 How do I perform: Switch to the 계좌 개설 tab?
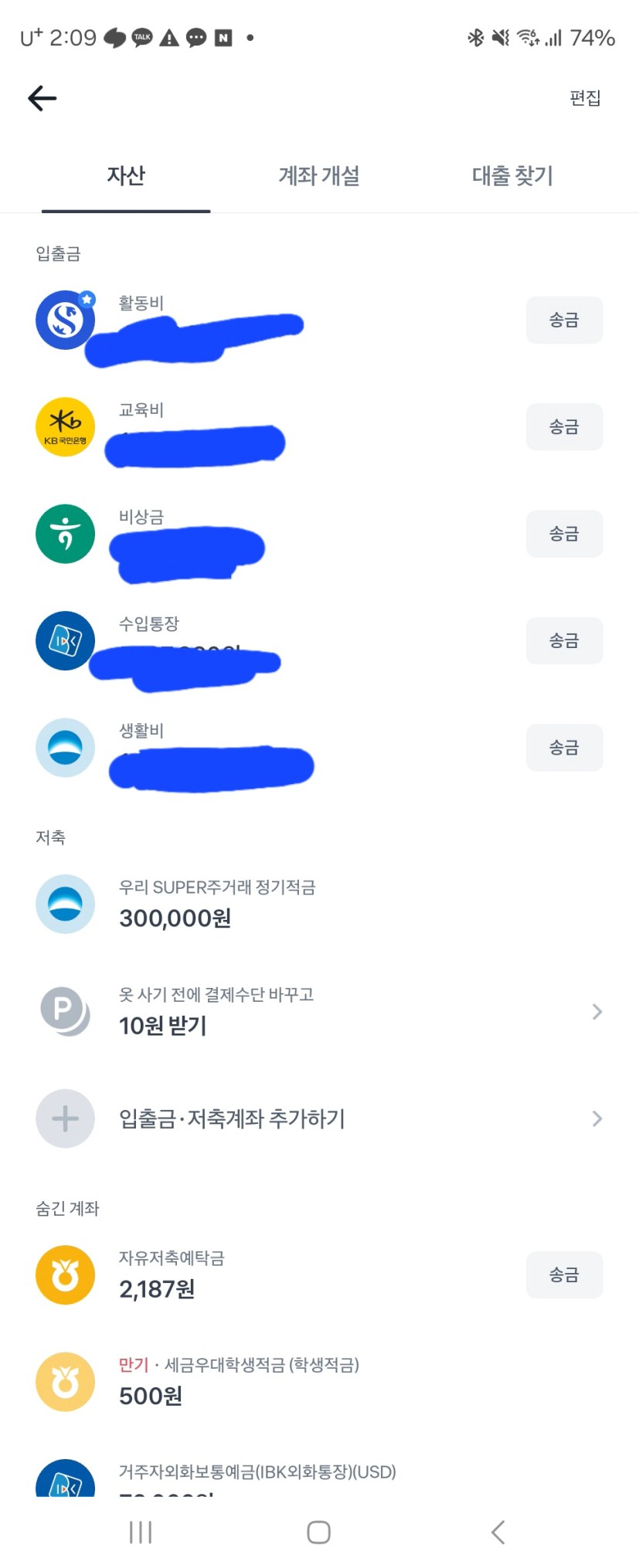point(318,176)
